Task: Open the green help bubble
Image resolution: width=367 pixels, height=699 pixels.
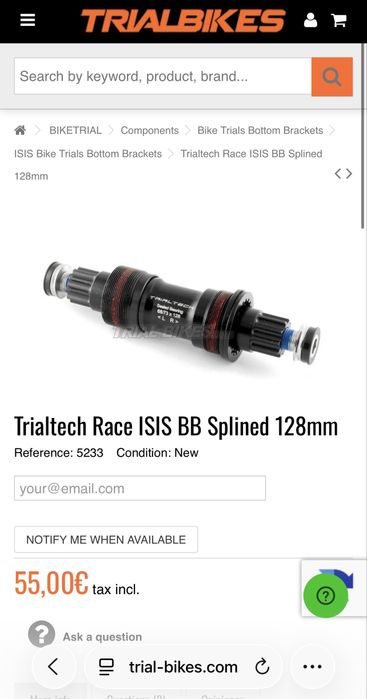Action: coord(326,596)
